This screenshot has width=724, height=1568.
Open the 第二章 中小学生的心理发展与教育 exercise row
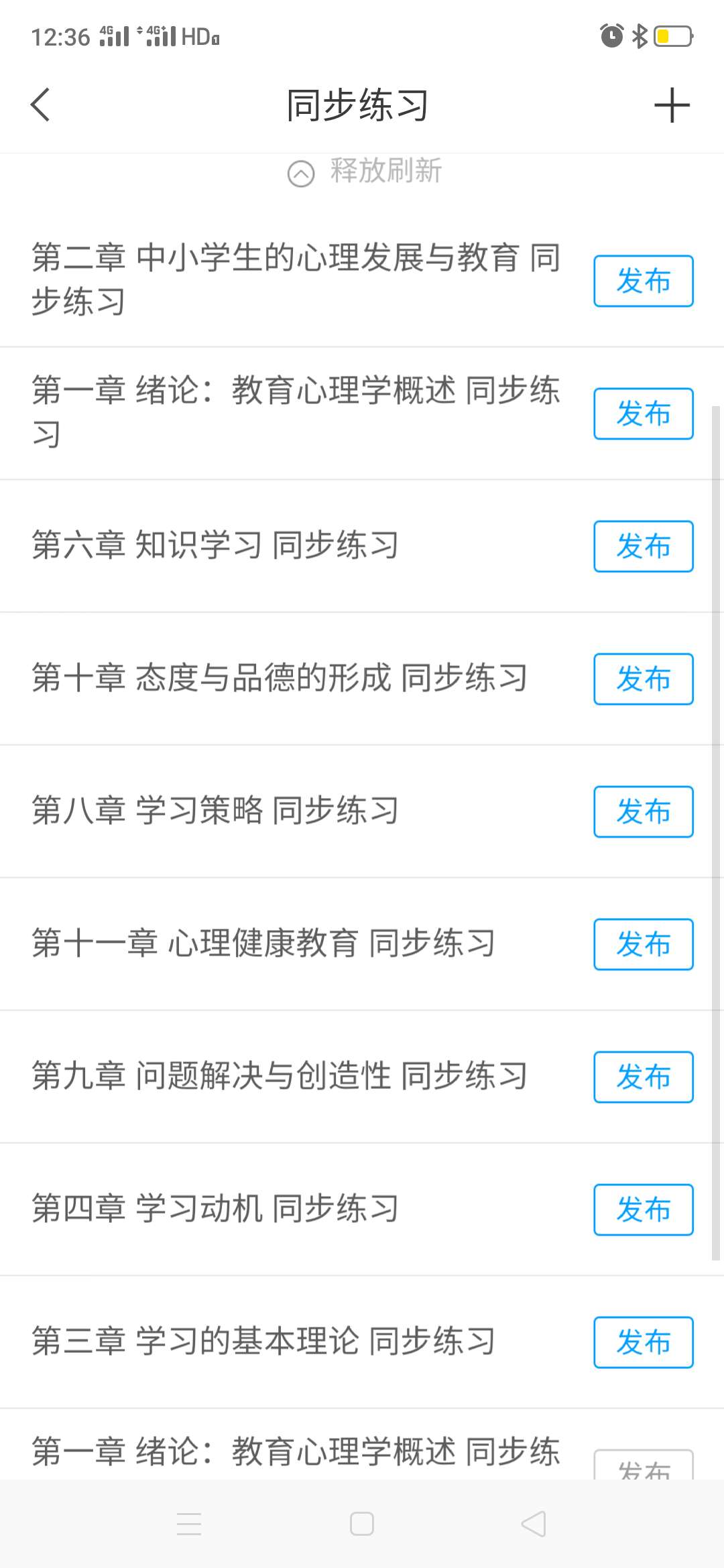point(295,279)
